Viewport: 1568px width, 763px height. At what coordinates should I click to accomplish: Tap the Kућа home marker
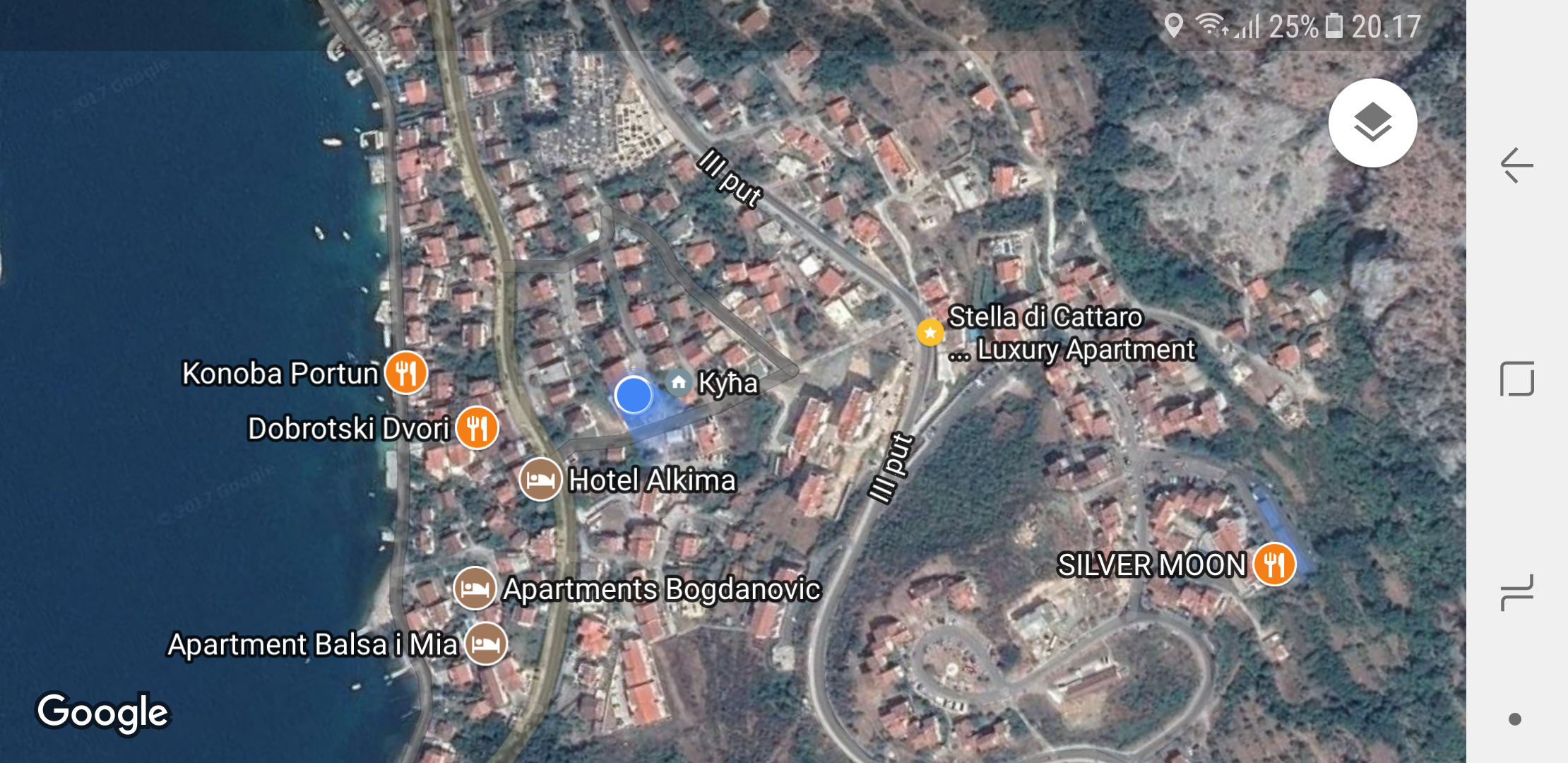pyautogui.click(x=679, y=382)
